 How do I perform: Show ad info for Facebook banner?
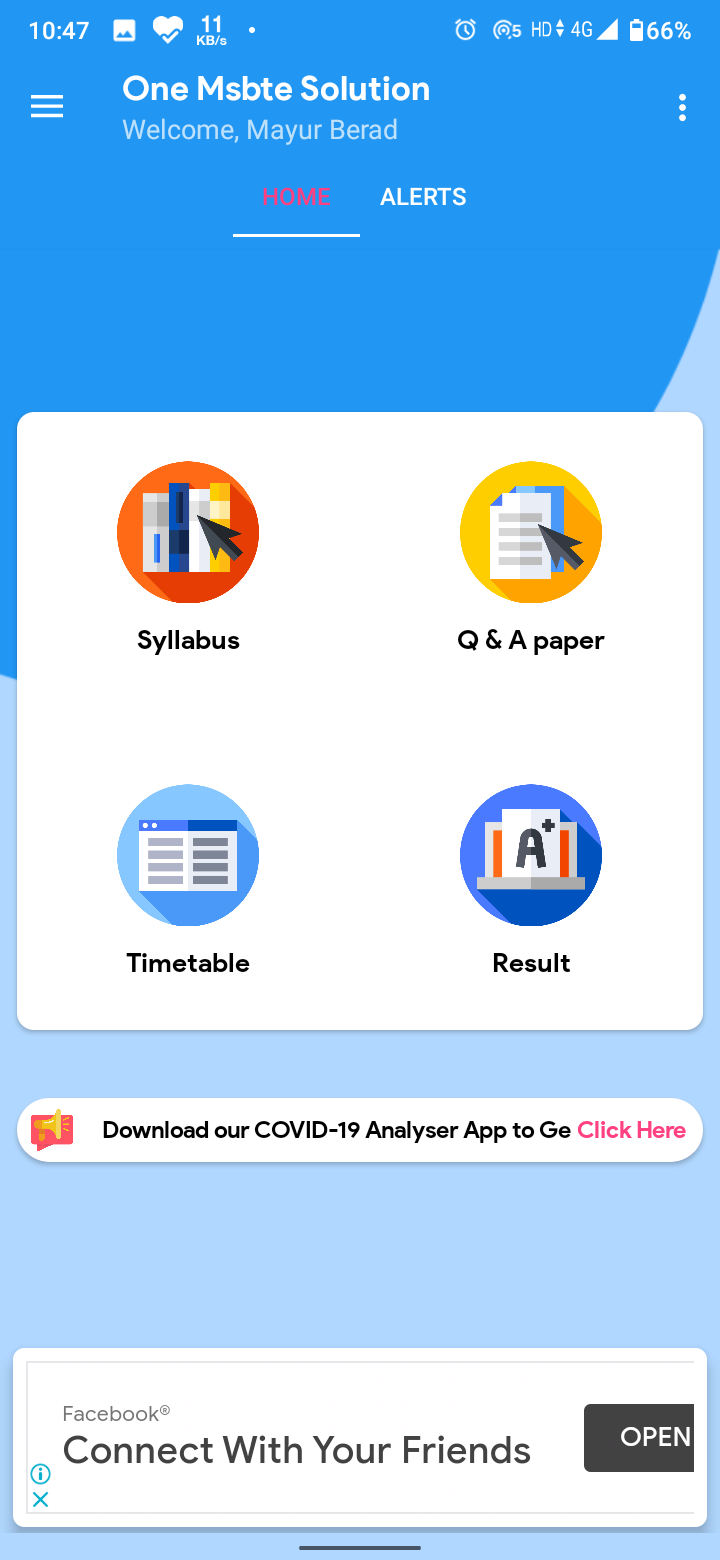pos(40,1473)
